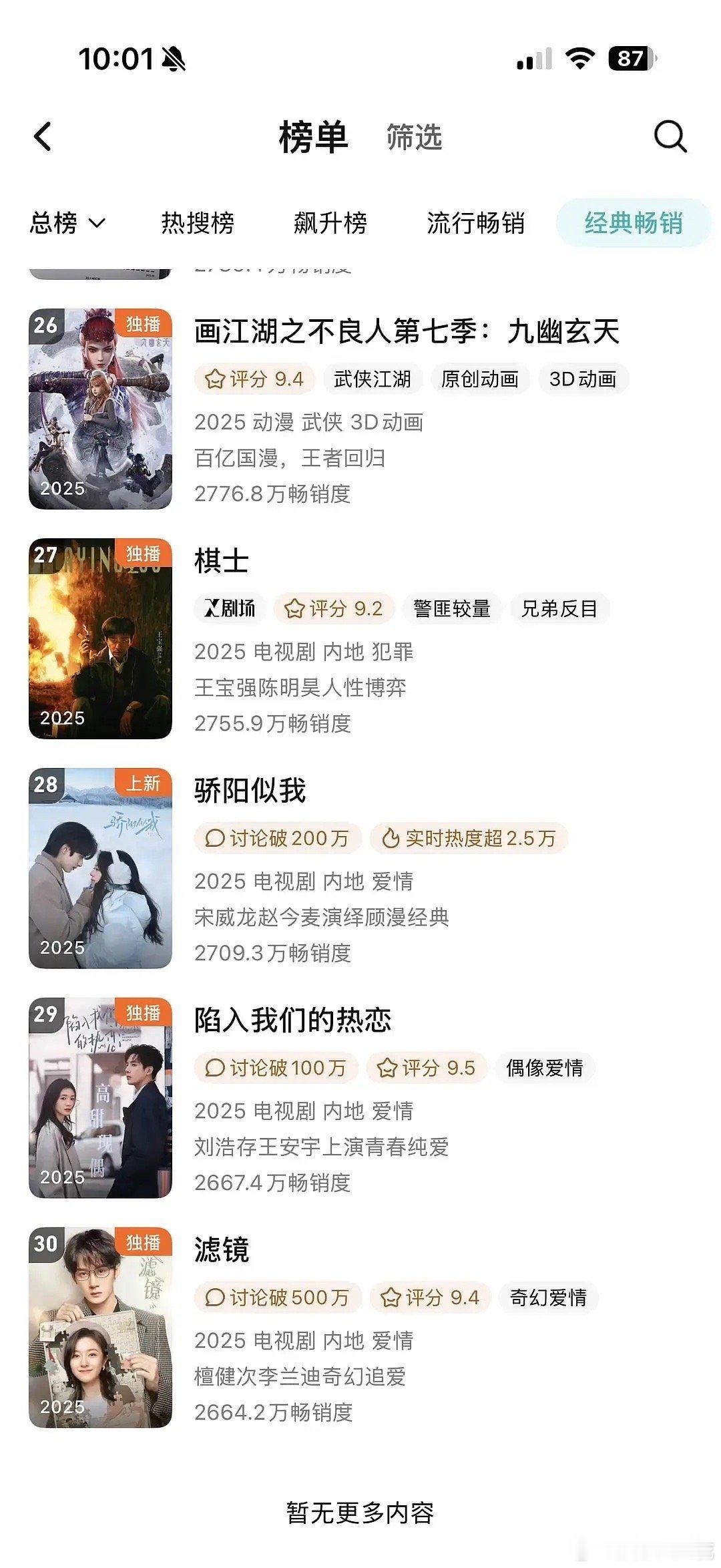Click the 骄阳似我 poster image
721x1568 pixels.
tap(100, 868)
